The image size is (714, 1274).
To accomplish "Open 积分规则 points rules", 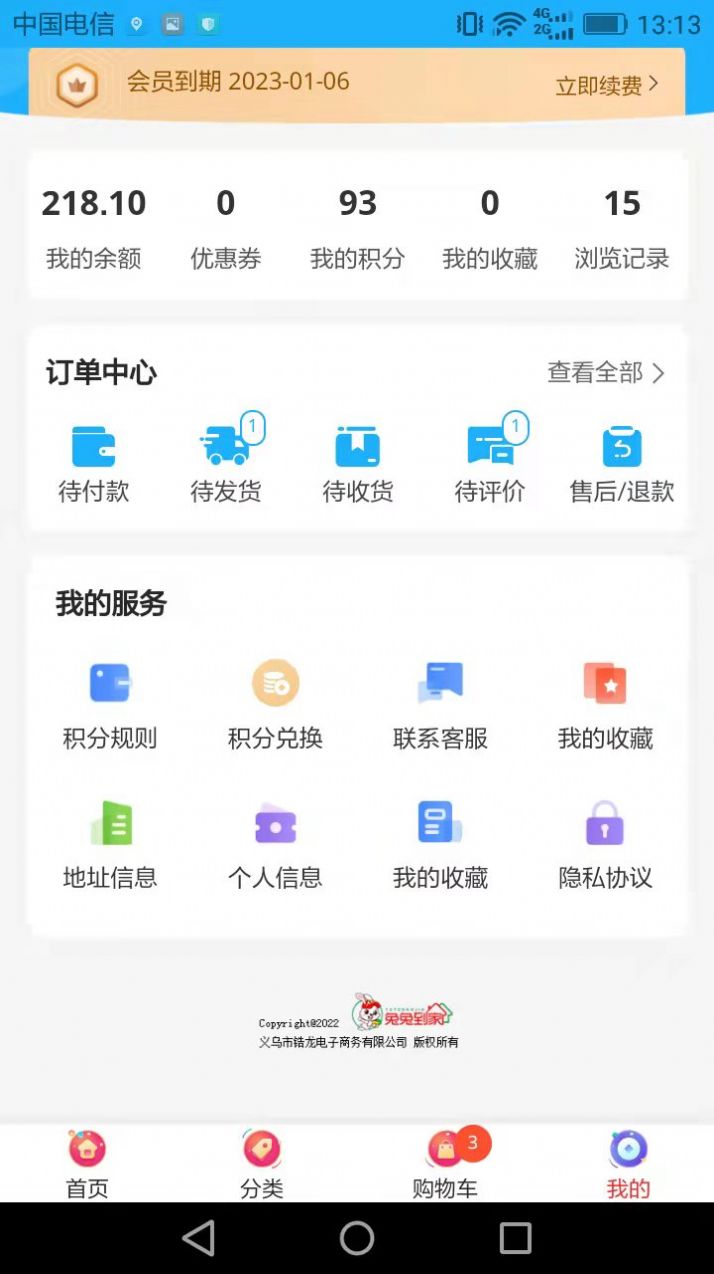I will 110,706.
